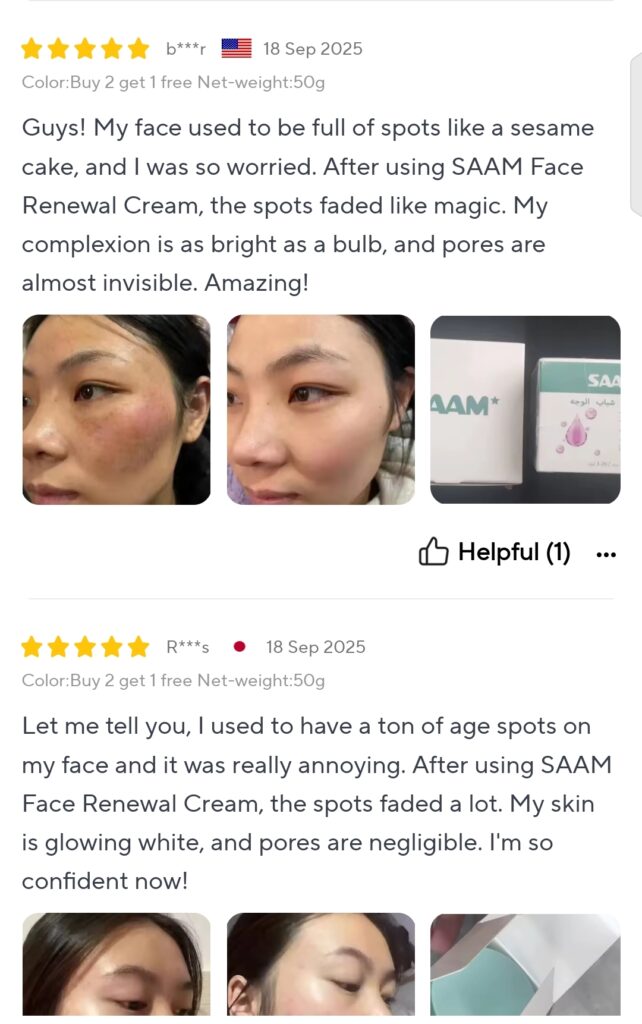Mark b***r's review as Helpful
The height and width of the screenshot is (1024, 642).
click(x=494, y=552)
